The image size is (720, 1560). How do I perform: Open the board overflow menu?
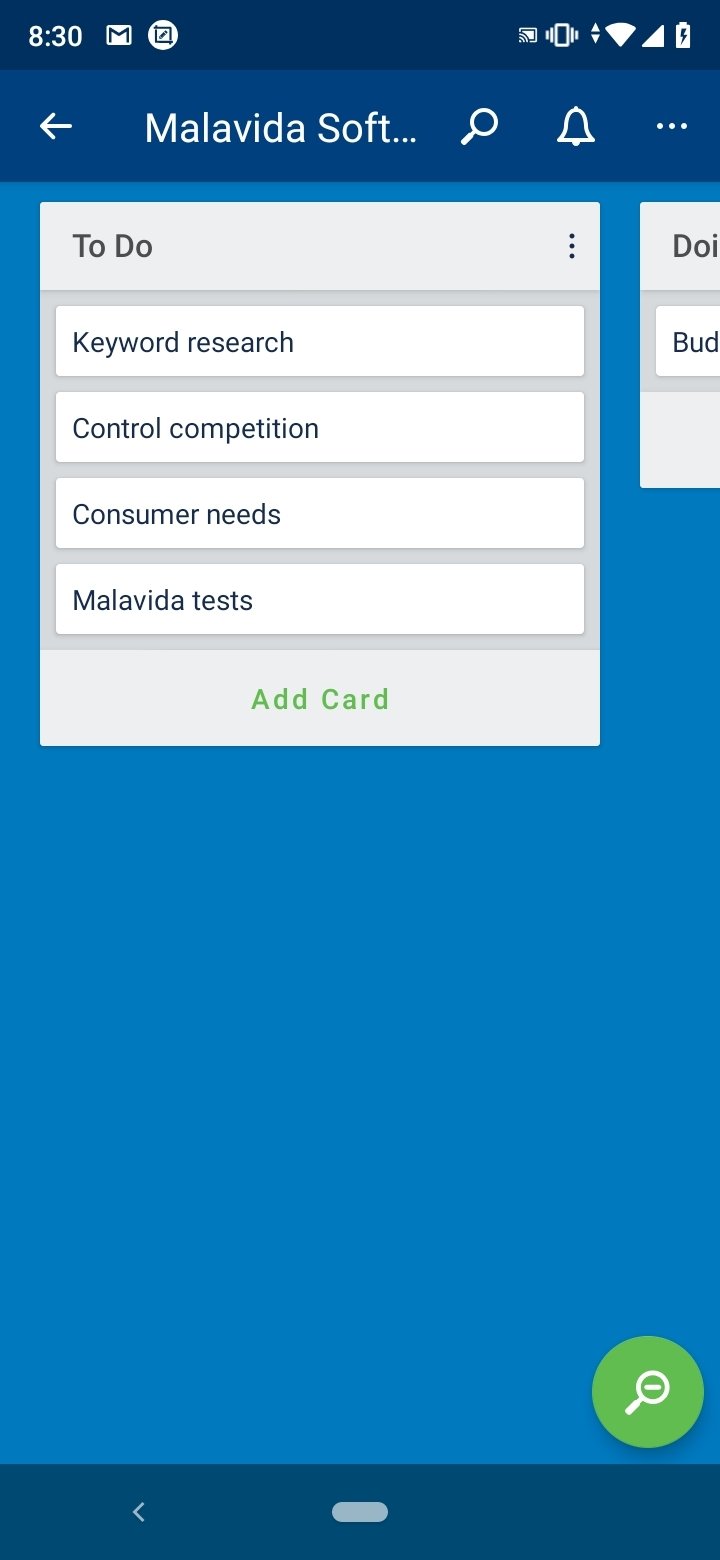point(671,126)
